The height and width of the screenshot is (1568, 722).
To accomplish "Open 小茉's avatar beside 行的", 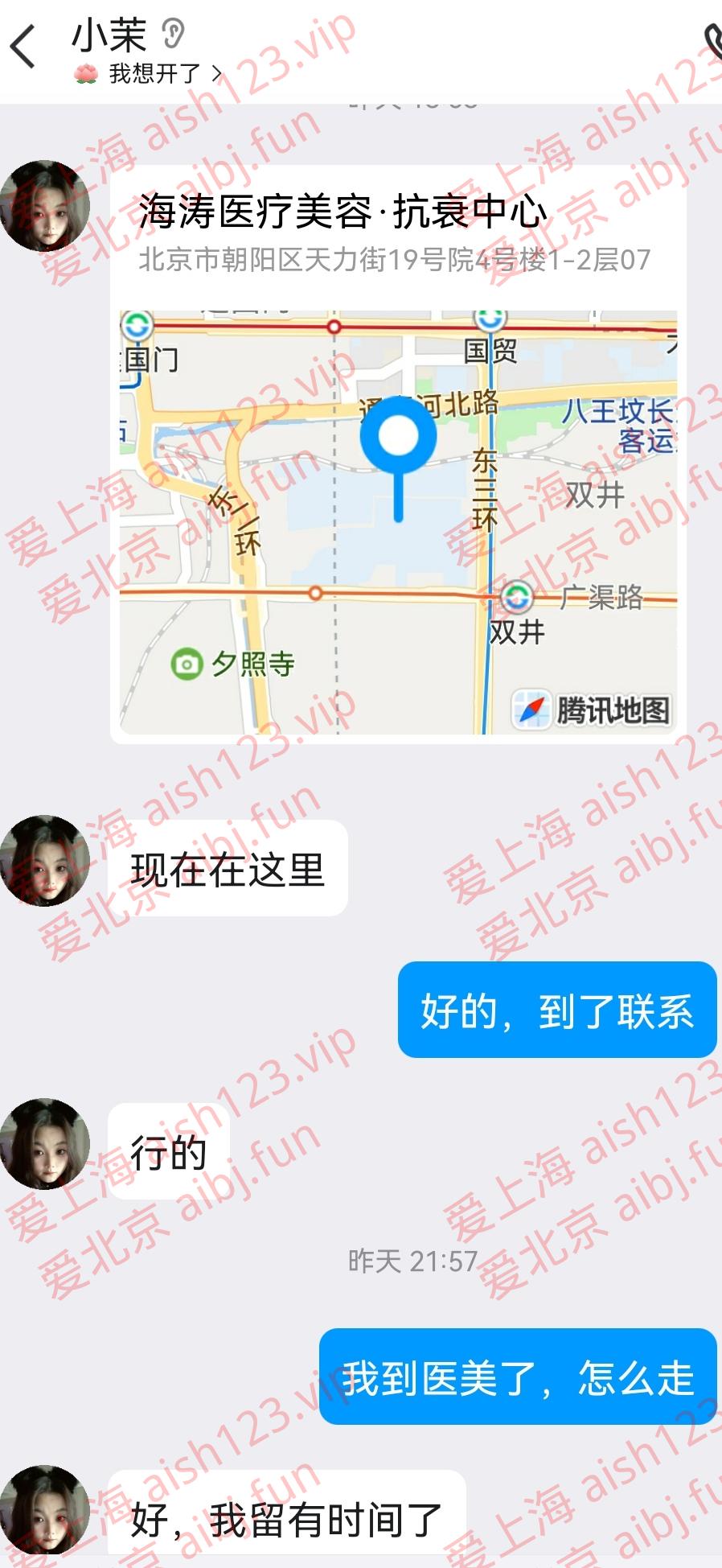I will [44, 1144].
